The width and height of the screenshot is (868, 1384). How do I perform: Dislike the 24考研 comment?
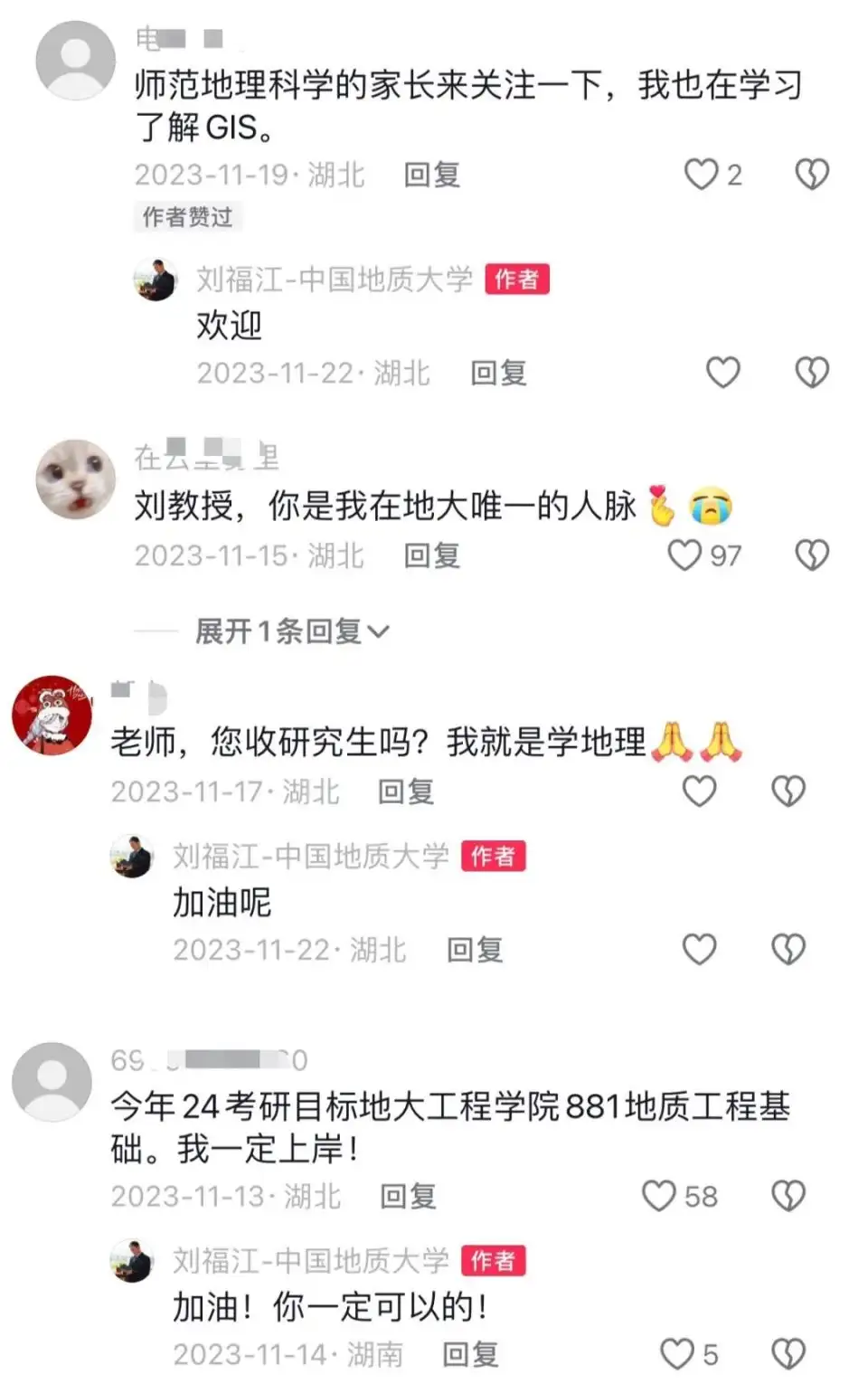pyautogui.click(x=788, y=1196)
